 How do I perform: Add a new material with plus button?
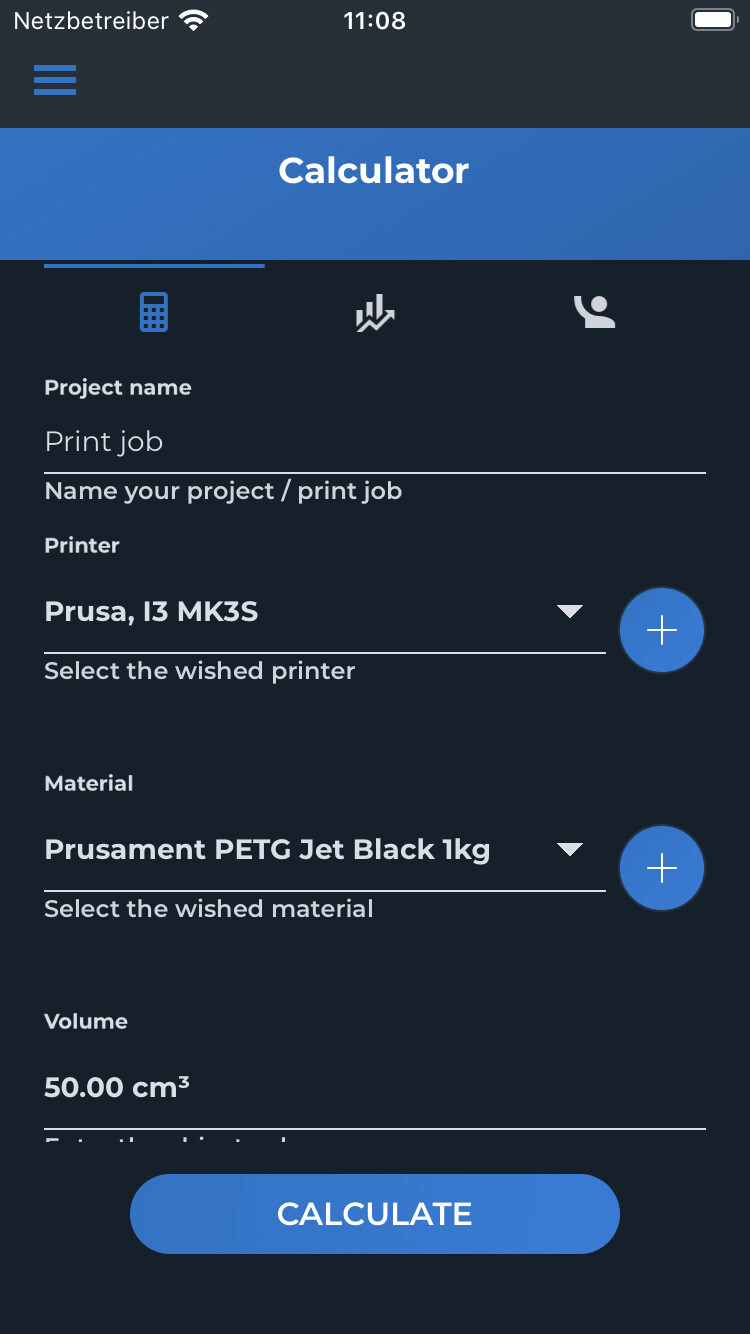662,868
